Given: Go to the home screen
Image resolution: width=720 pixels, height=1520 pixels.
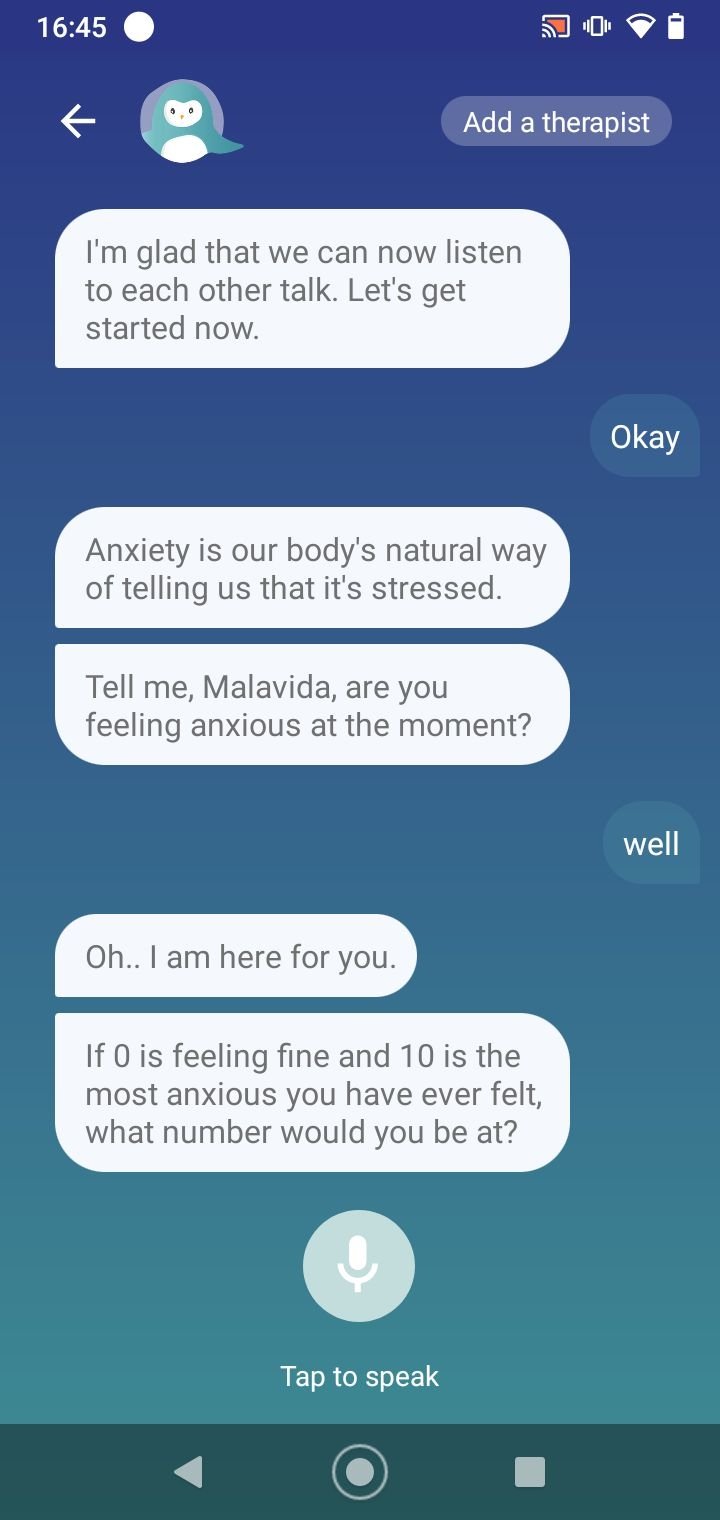Looking at the screenshot, I should pos(359,1472).
